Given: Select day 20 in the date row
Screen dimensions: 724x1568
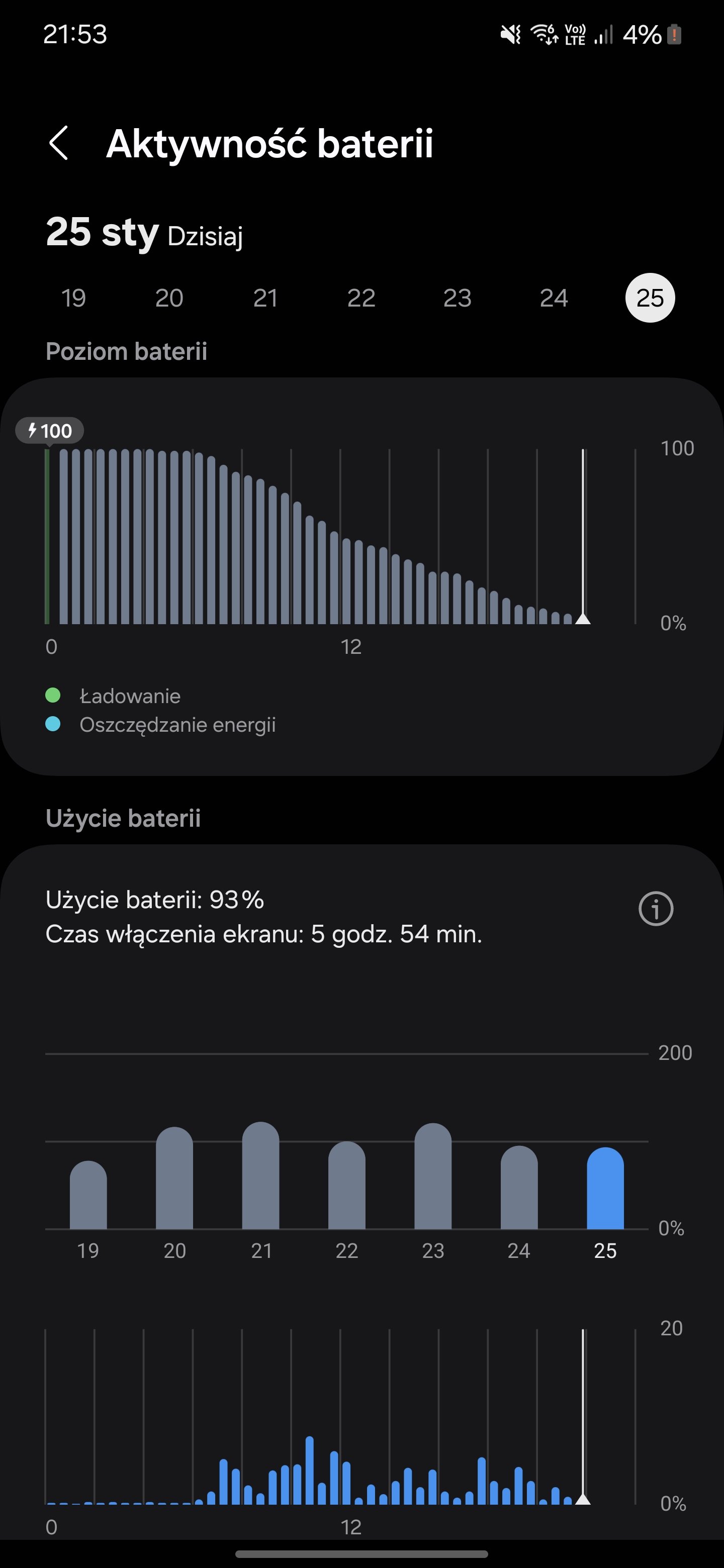Looking at the screenshot, I should pos(169,298).
